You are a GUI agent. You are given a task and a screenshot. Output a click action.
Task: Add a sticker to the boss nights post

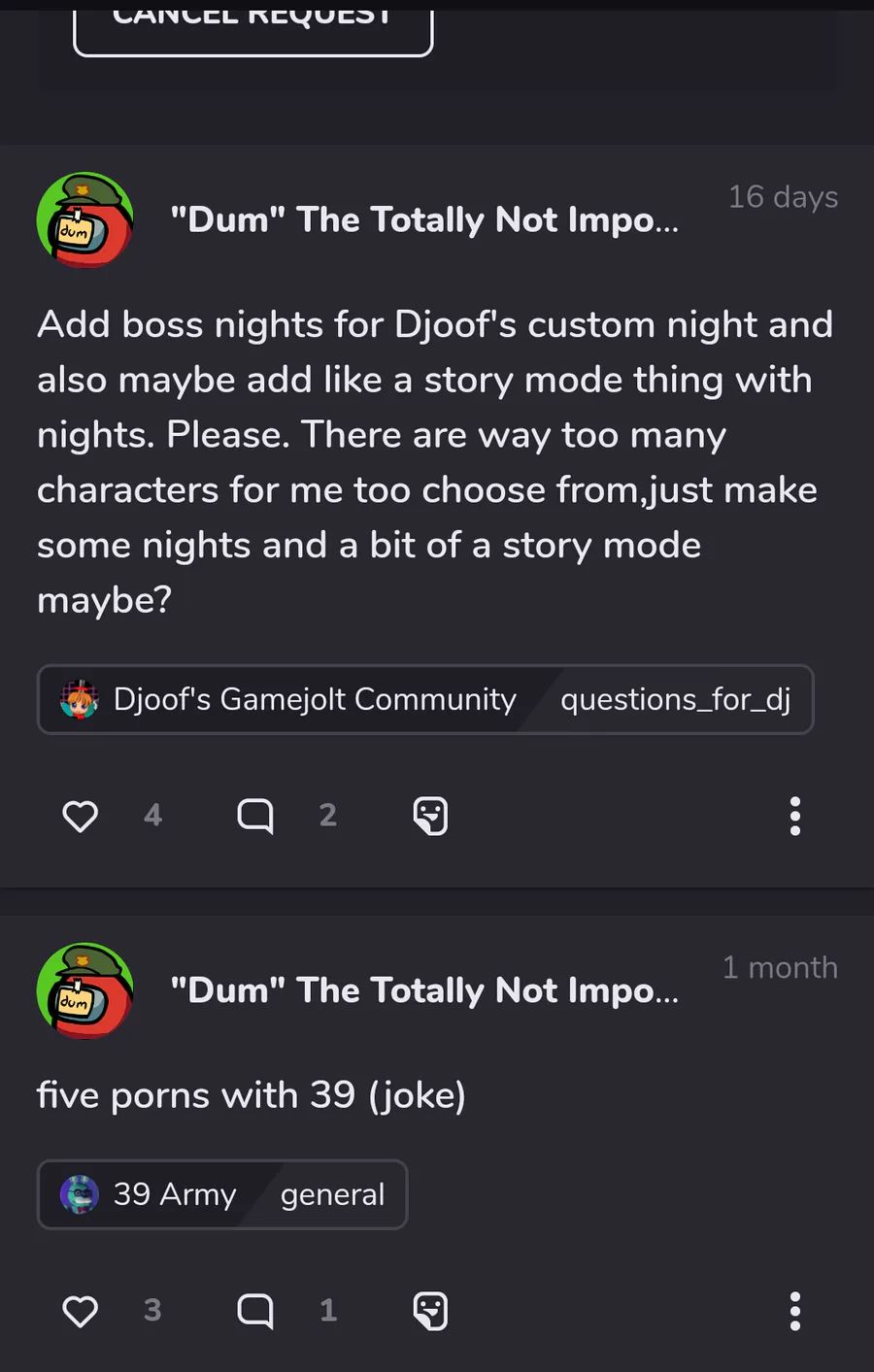(430, 816)
